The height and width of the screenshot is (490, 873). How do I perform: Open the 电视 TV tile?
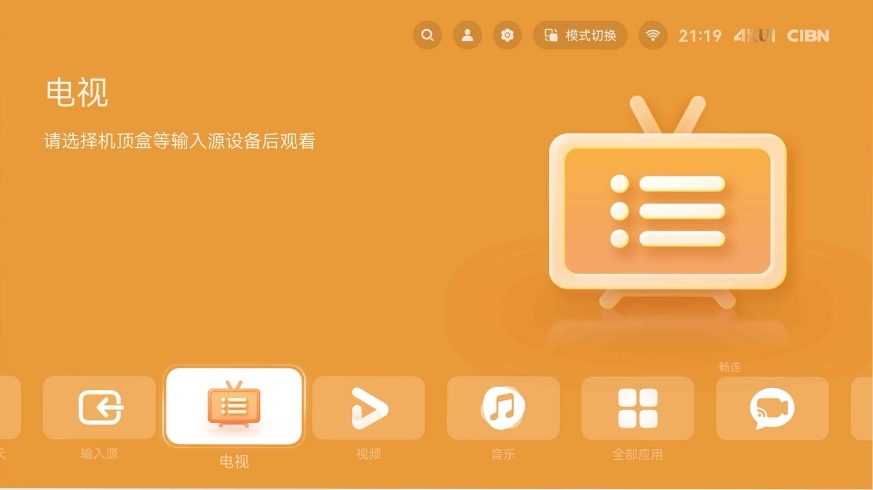[x=234, y=406]
